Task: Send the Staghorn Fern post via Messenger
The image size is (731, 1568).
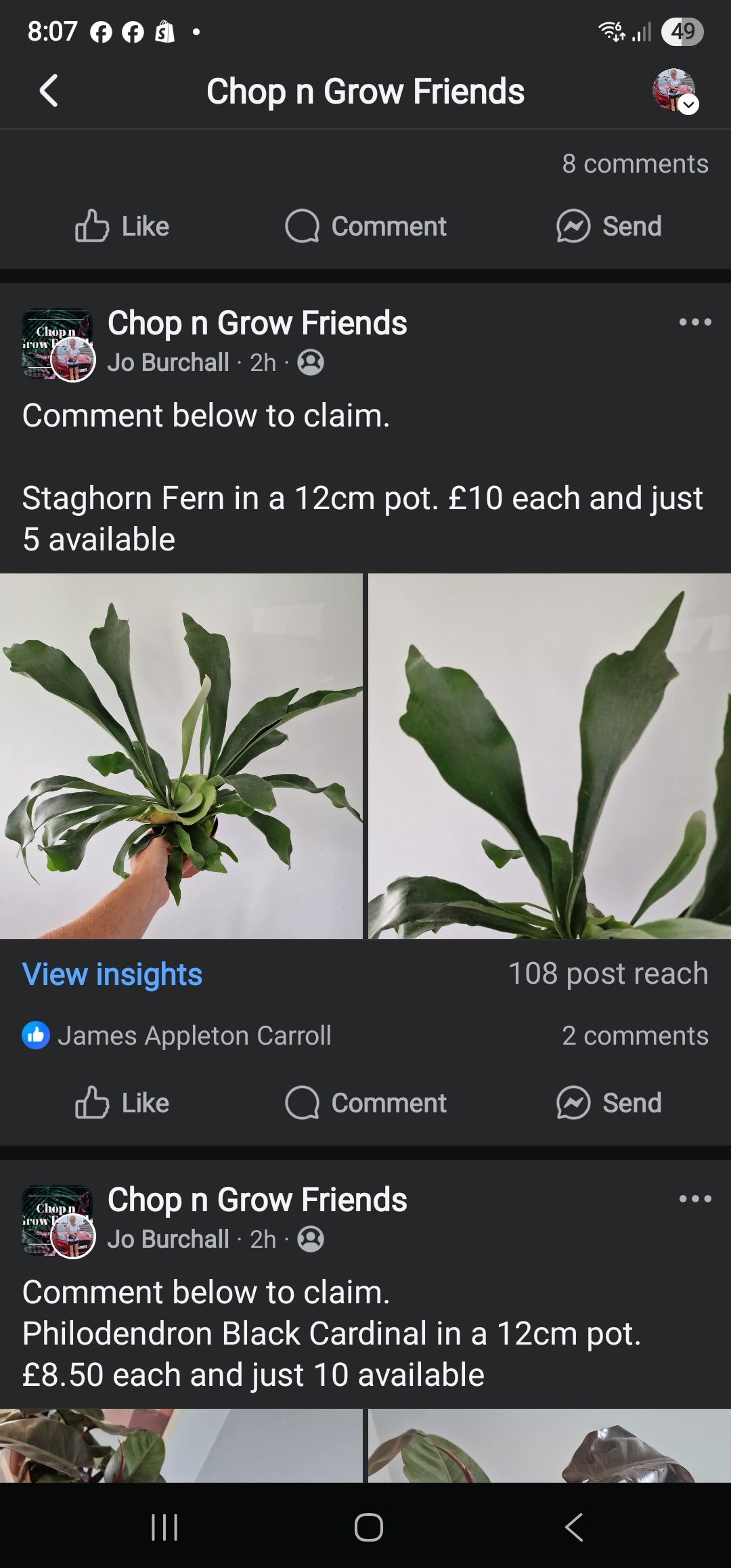Action: (x=609, y=1103)
